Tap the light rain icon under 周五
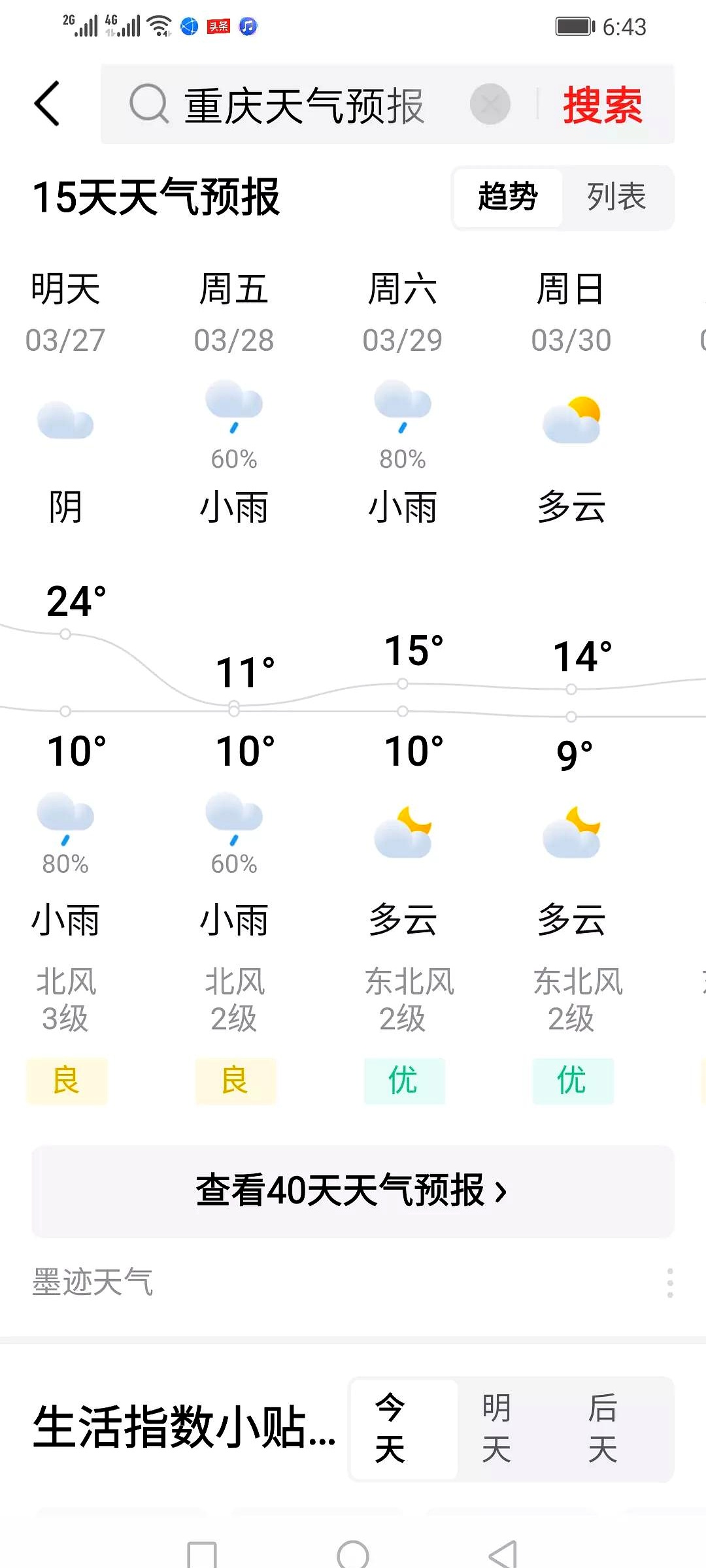Image resolution: width=706 pixels, height=1568 pixels. point(234,405)
